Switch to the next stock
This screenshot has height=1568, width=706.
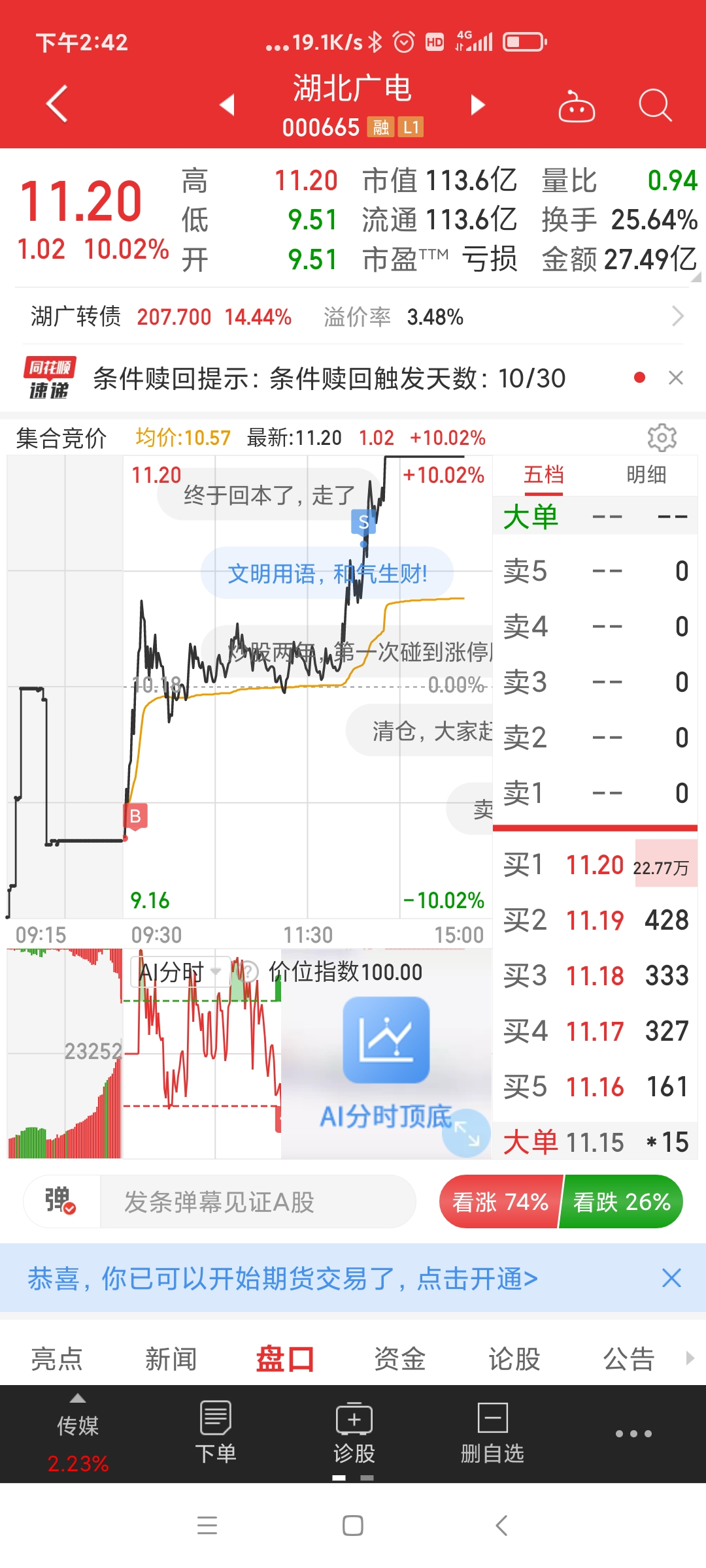[478, 105]
